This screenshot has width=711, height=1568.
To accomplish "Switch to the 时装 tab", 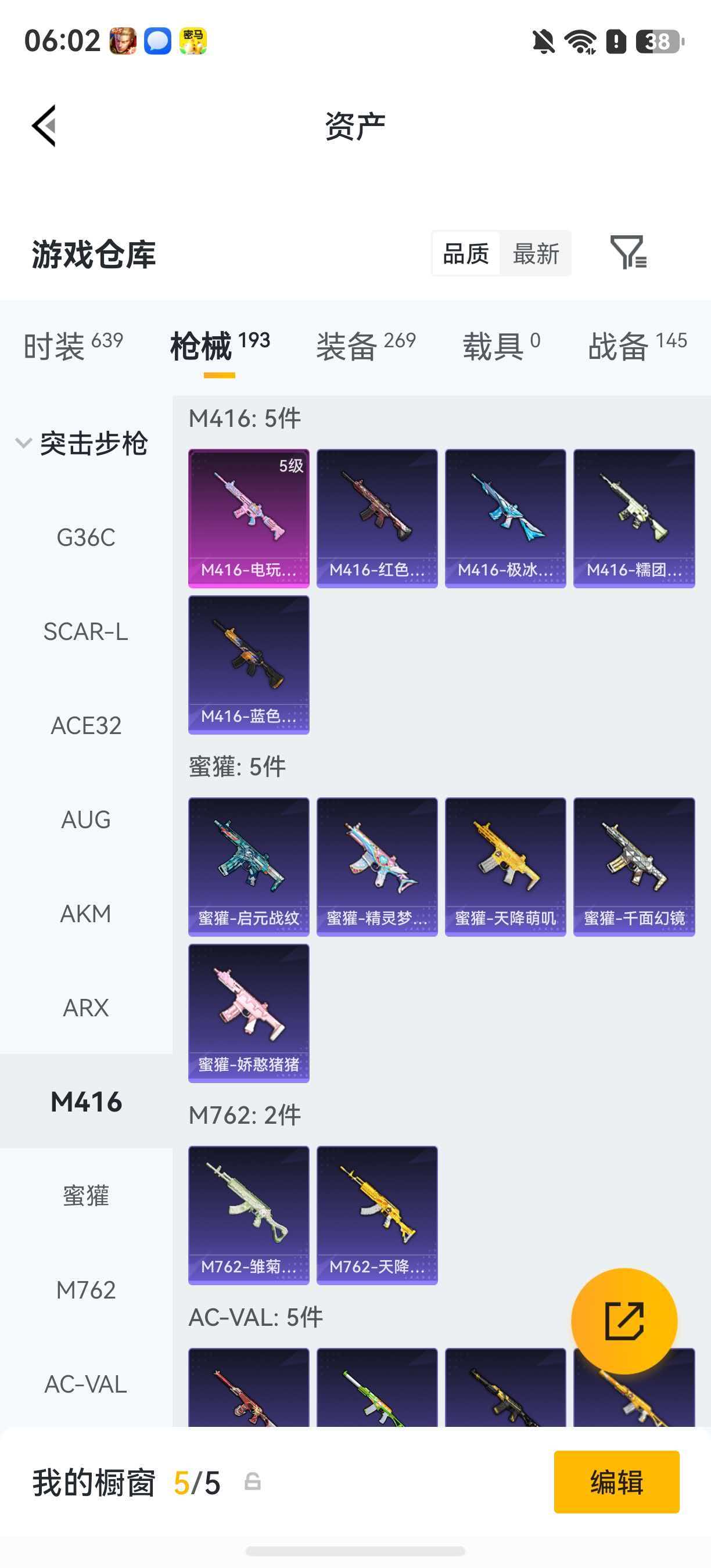I will pos(73,346).
